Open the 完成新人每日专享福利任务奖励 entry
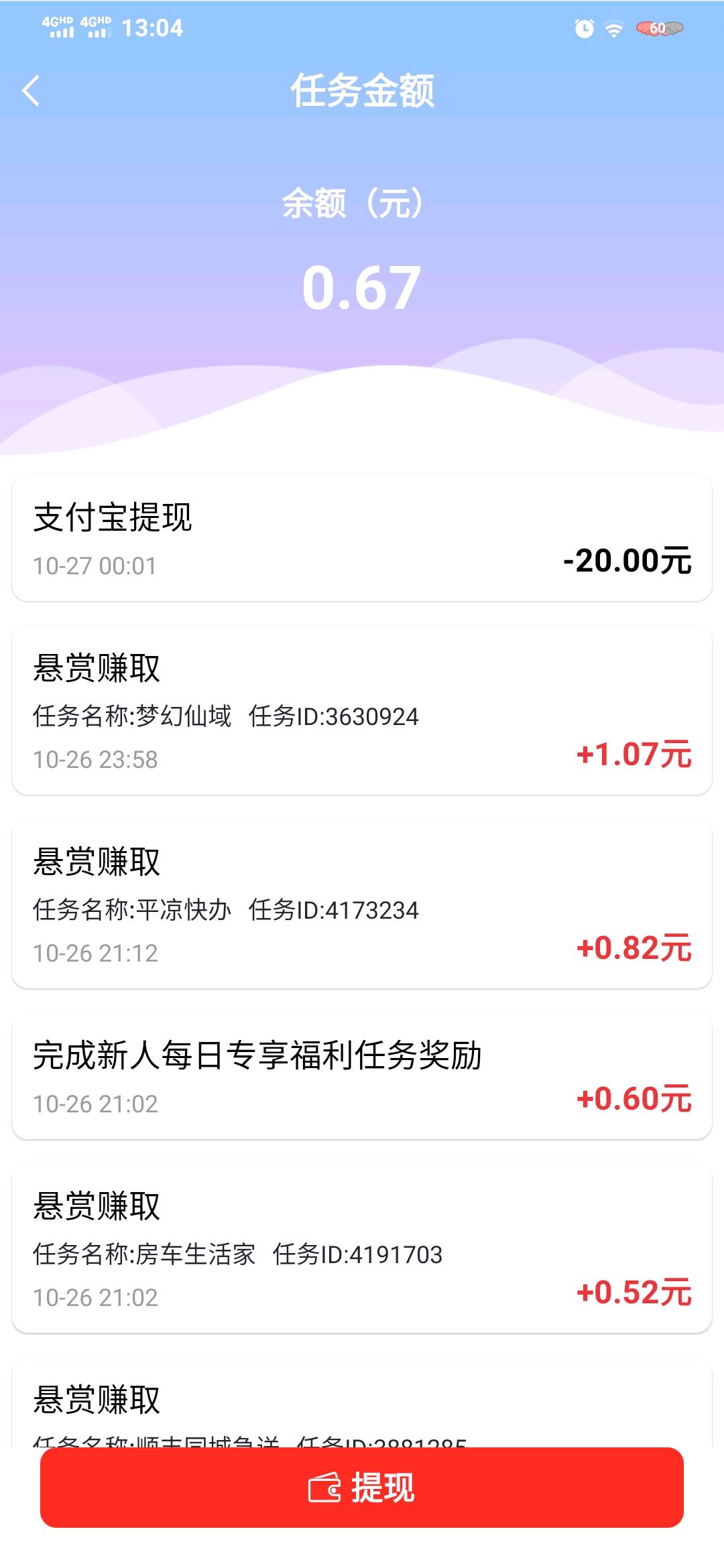 362,1076
